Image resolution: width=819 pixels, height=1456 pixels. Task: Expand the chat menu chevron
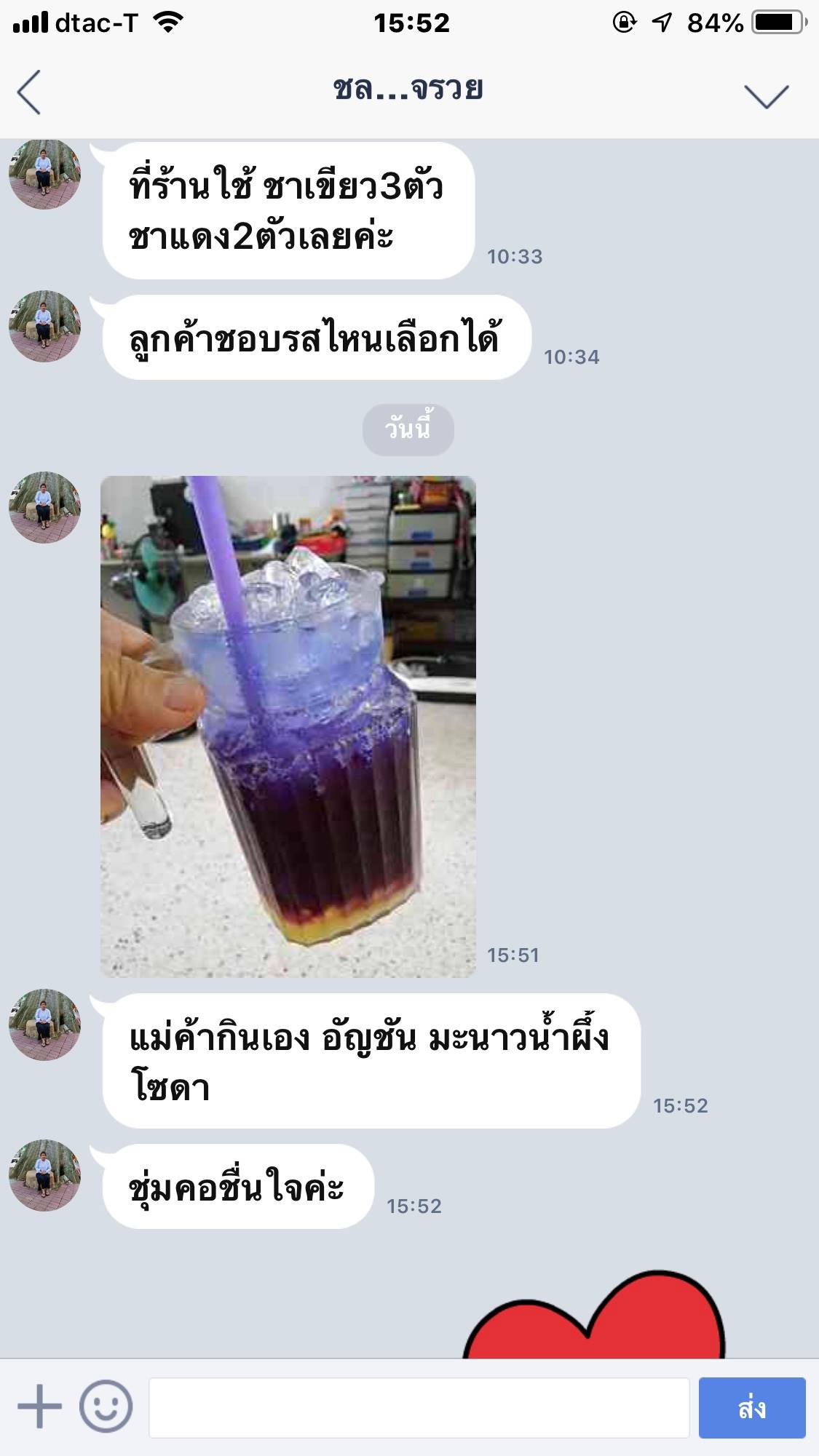click(767, 96)
